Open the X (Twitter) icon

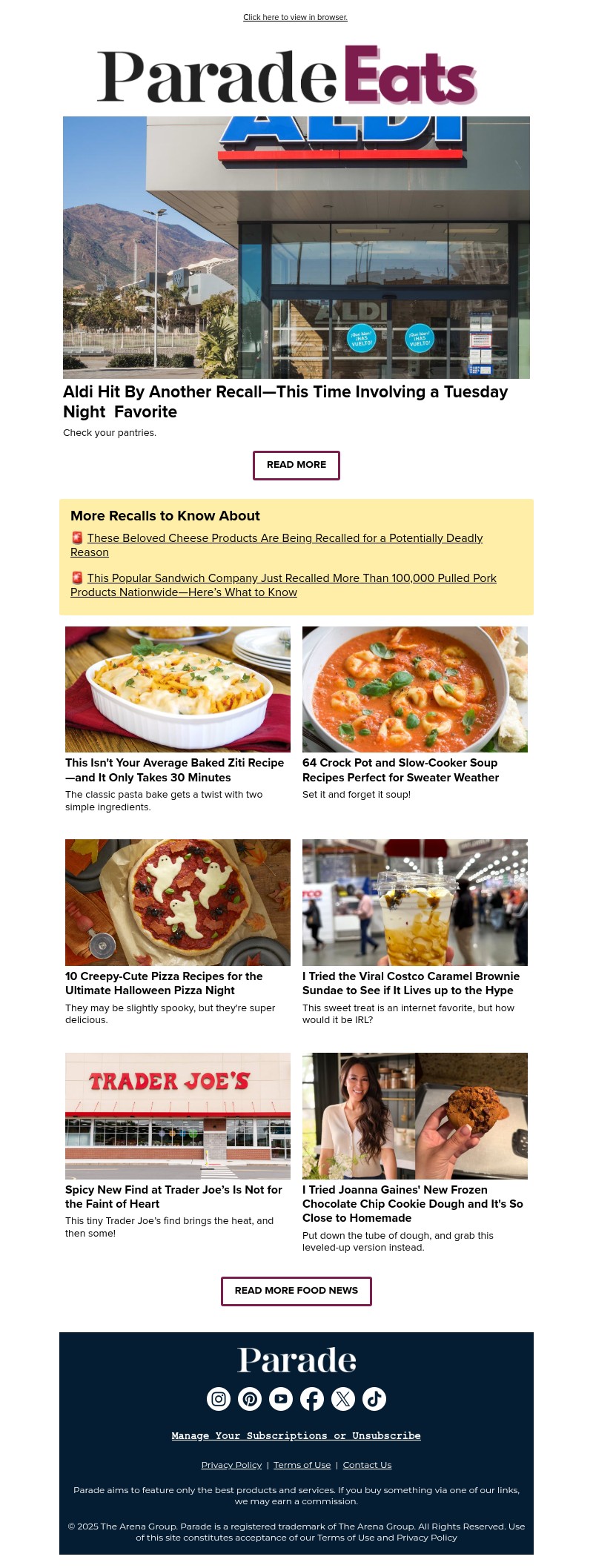(x=343, y=1399)
